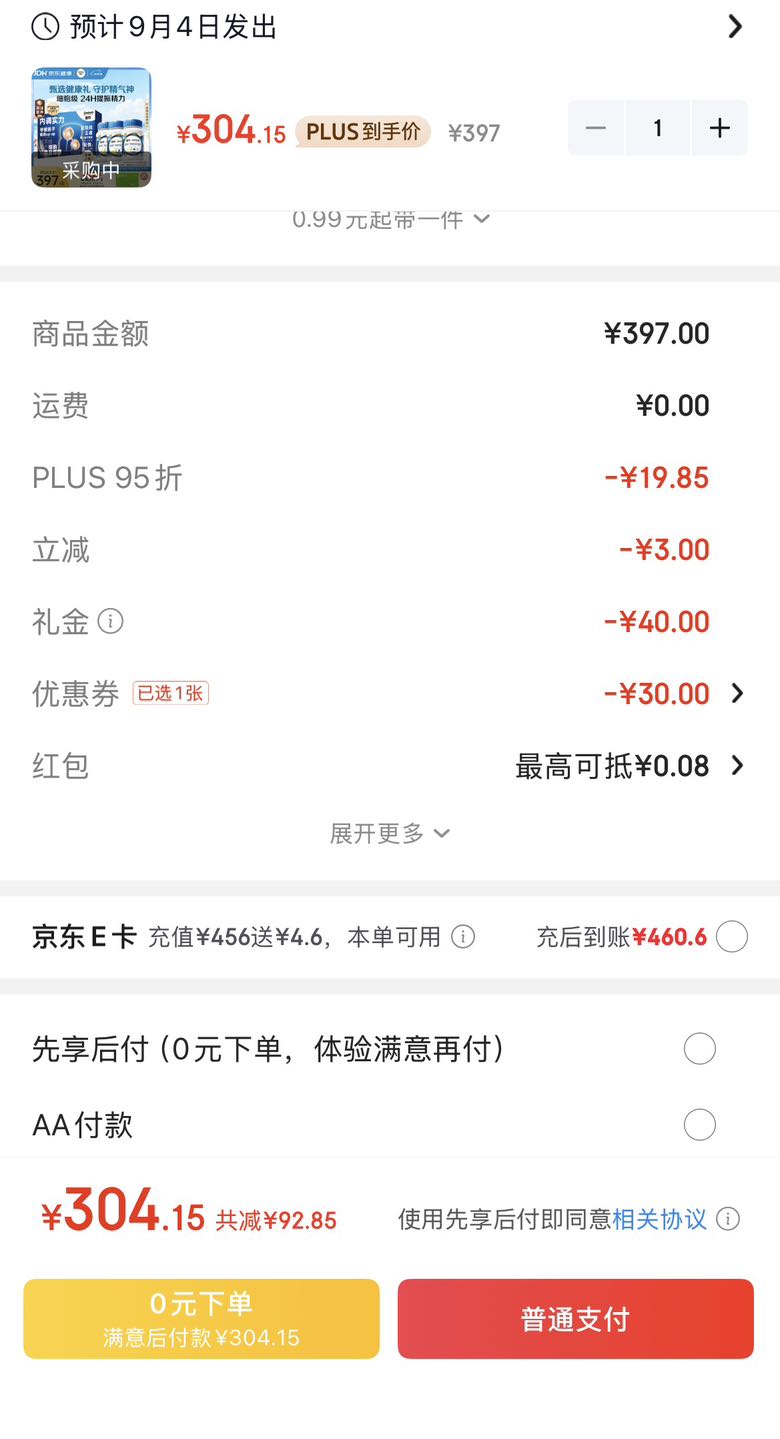Increase the item quantity with plus
Viewport: 780px width, 1439px height.
coord(719,128)
